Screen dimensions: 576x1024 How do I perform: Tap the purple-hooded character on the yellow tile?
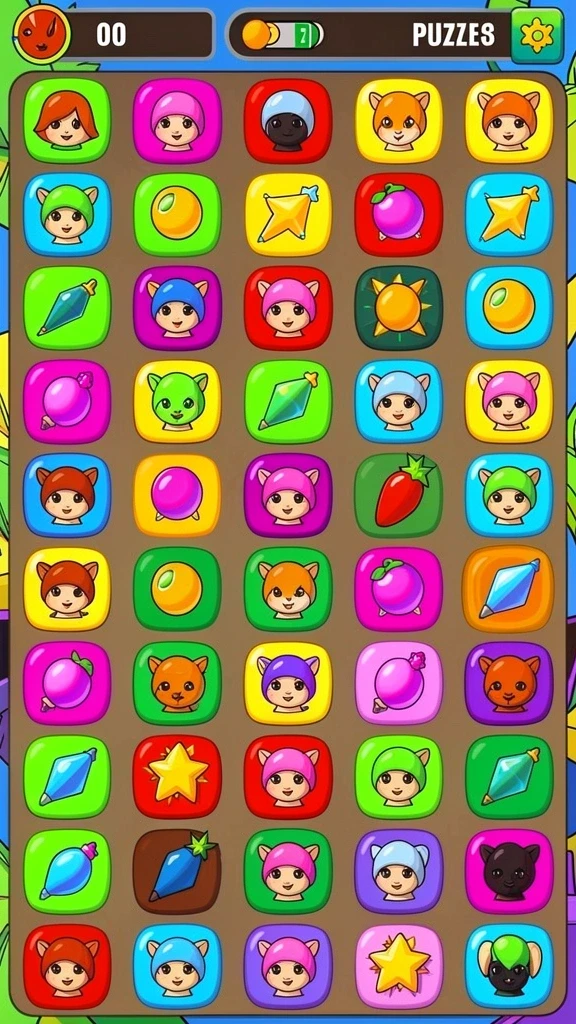point(288,683)
